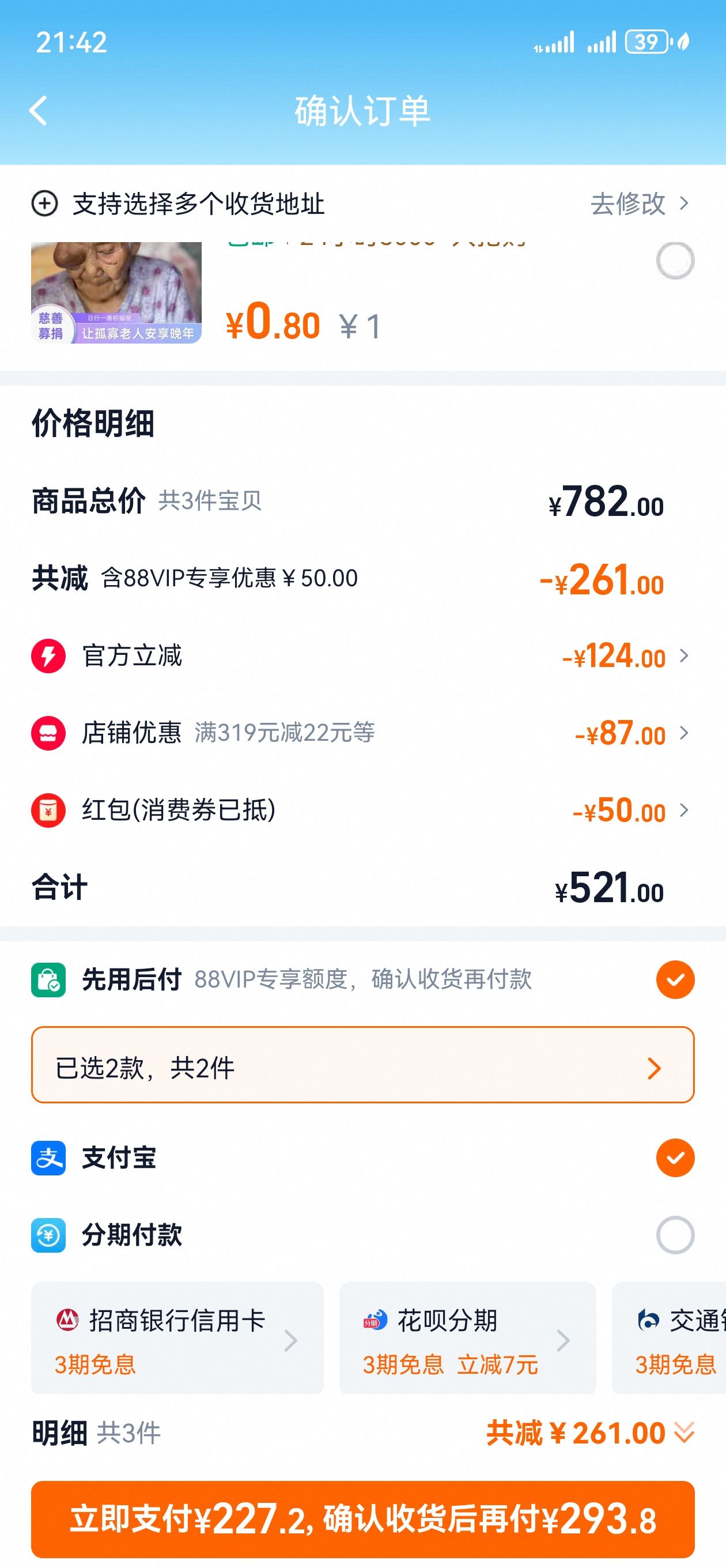Image resolution: width=726 pixels, height=1568 pixels.
Task: Pick 花呗分期 3期免息 option
Action: (x=467, y=1338)
